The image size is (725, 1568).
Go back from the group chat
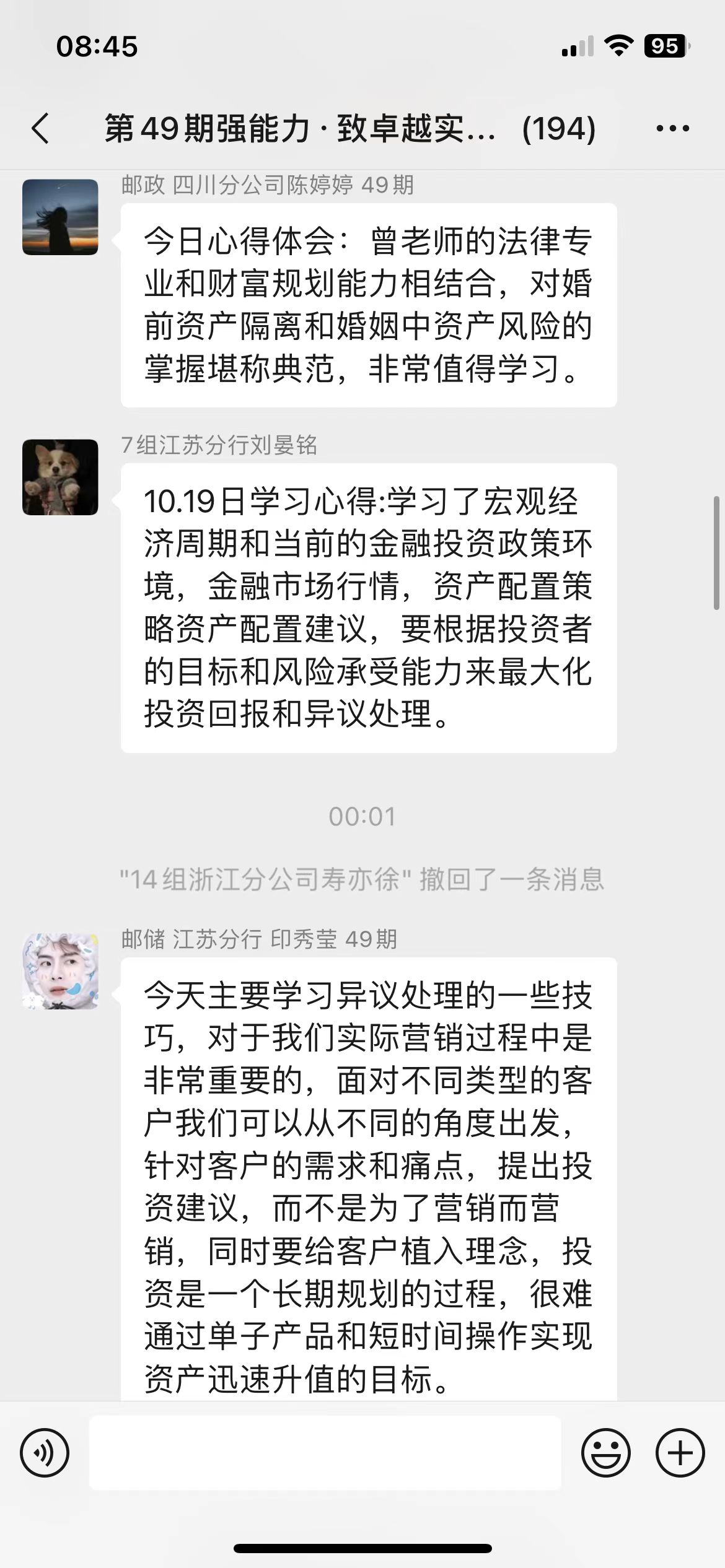[40, 129]
